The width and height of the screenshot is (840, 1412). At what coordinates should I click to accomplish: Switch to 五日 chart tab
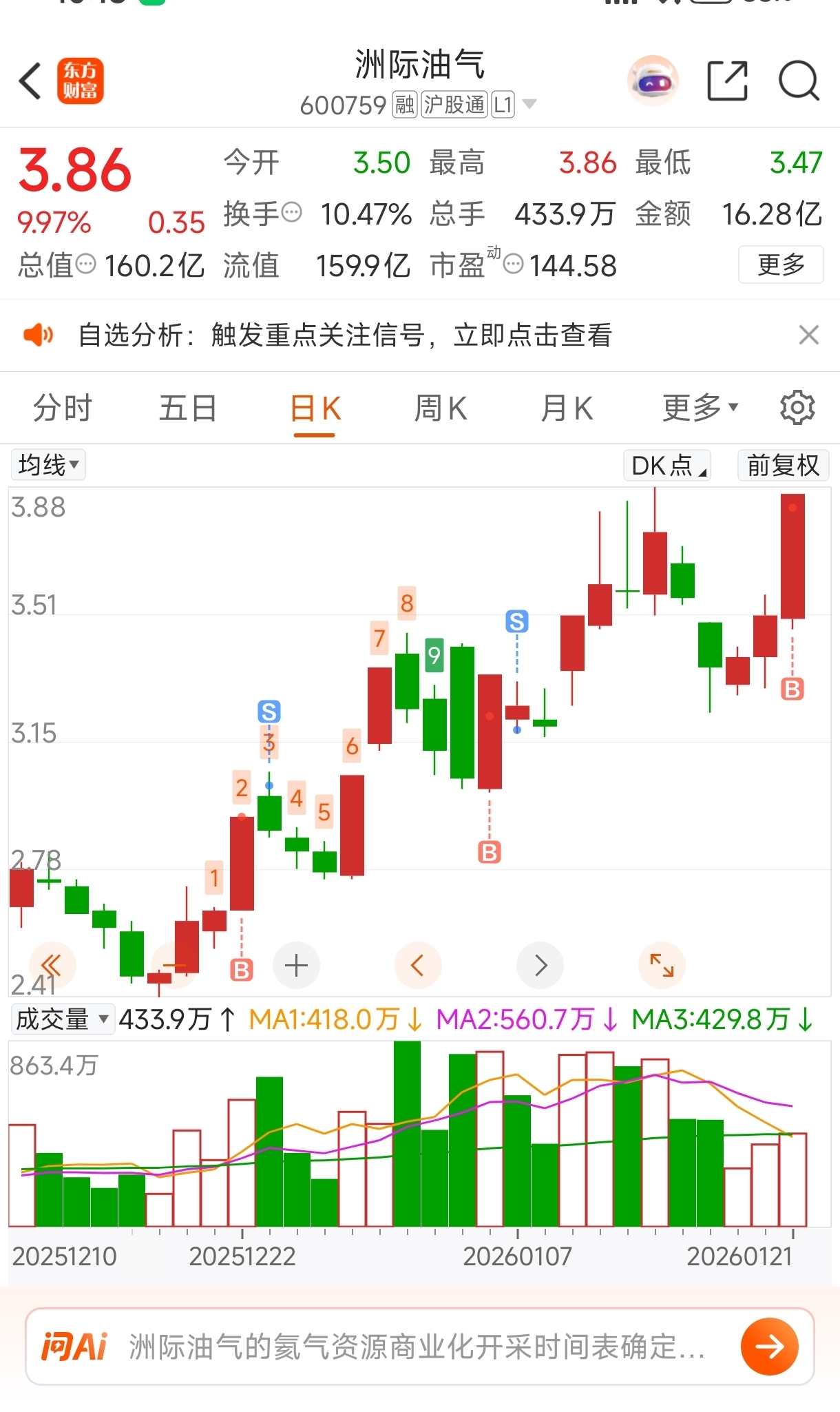188,408
